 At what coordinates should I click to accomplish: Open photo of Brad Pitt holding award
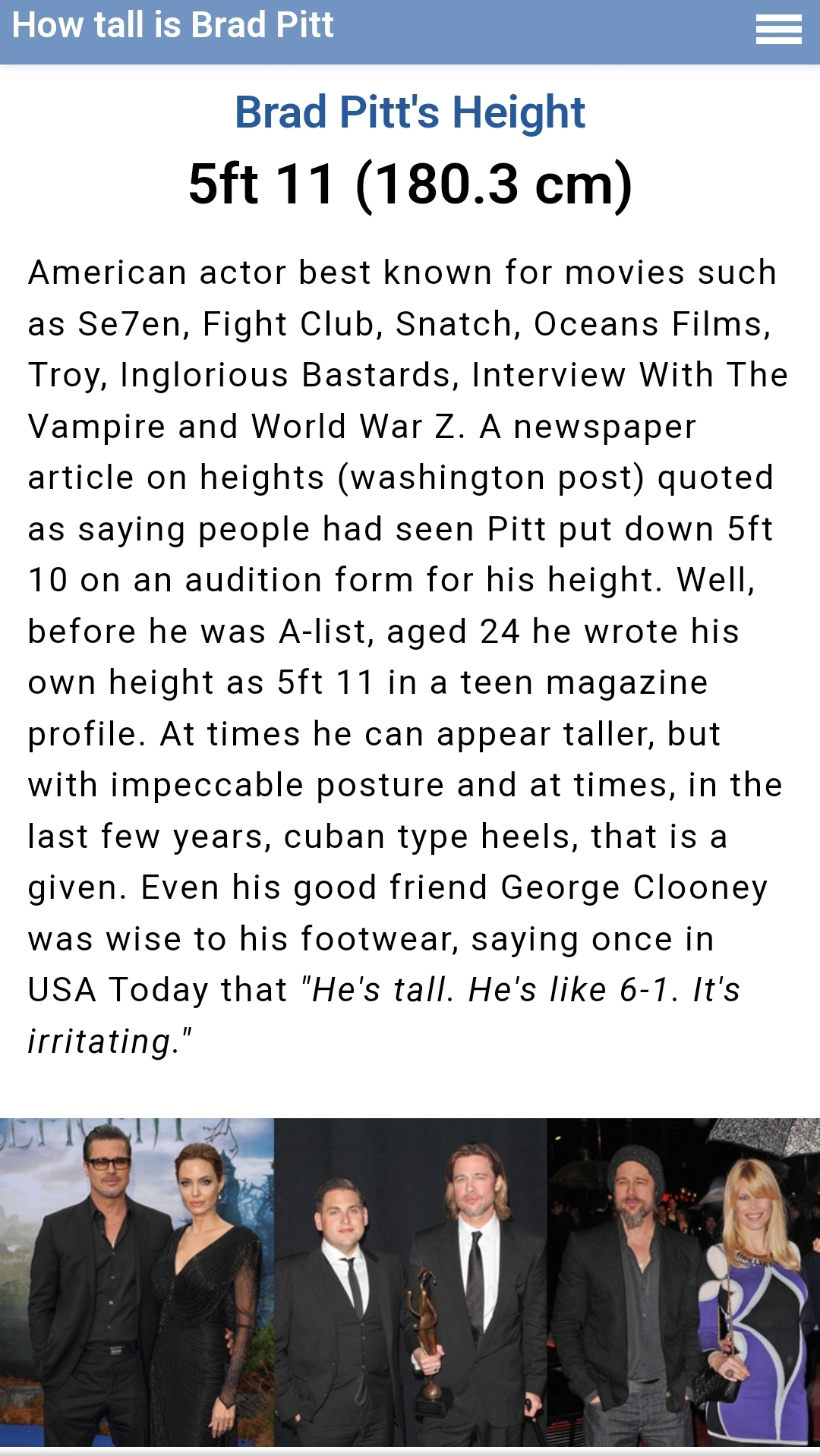[x=410, y=1283]
